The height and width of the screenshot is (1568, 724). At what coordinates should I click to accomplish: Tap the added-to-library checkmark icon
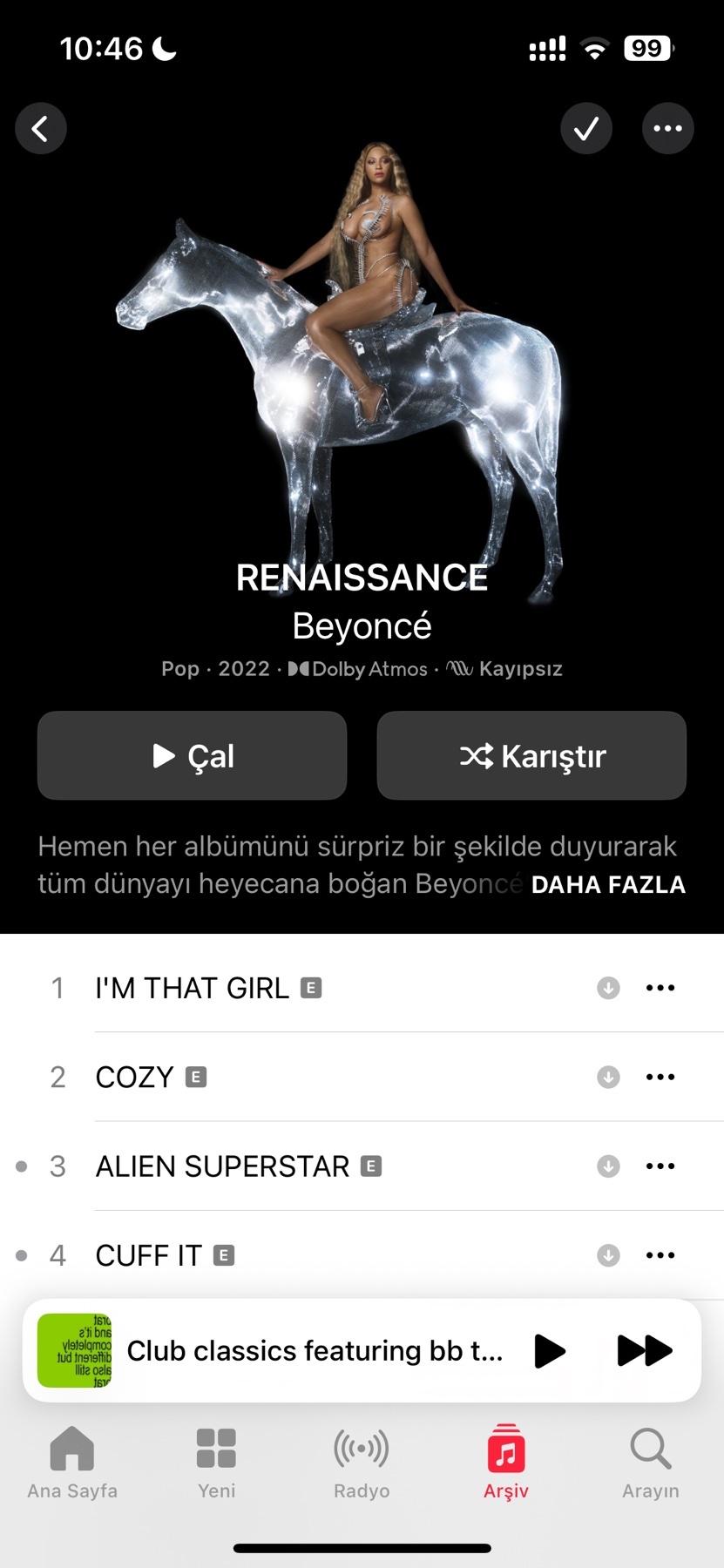586,129
